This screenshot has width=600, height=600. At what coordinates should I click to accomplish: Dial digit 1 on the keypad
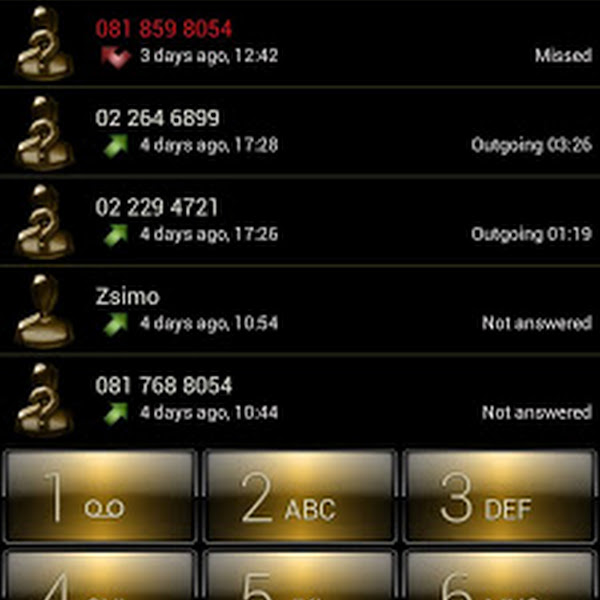100,496
